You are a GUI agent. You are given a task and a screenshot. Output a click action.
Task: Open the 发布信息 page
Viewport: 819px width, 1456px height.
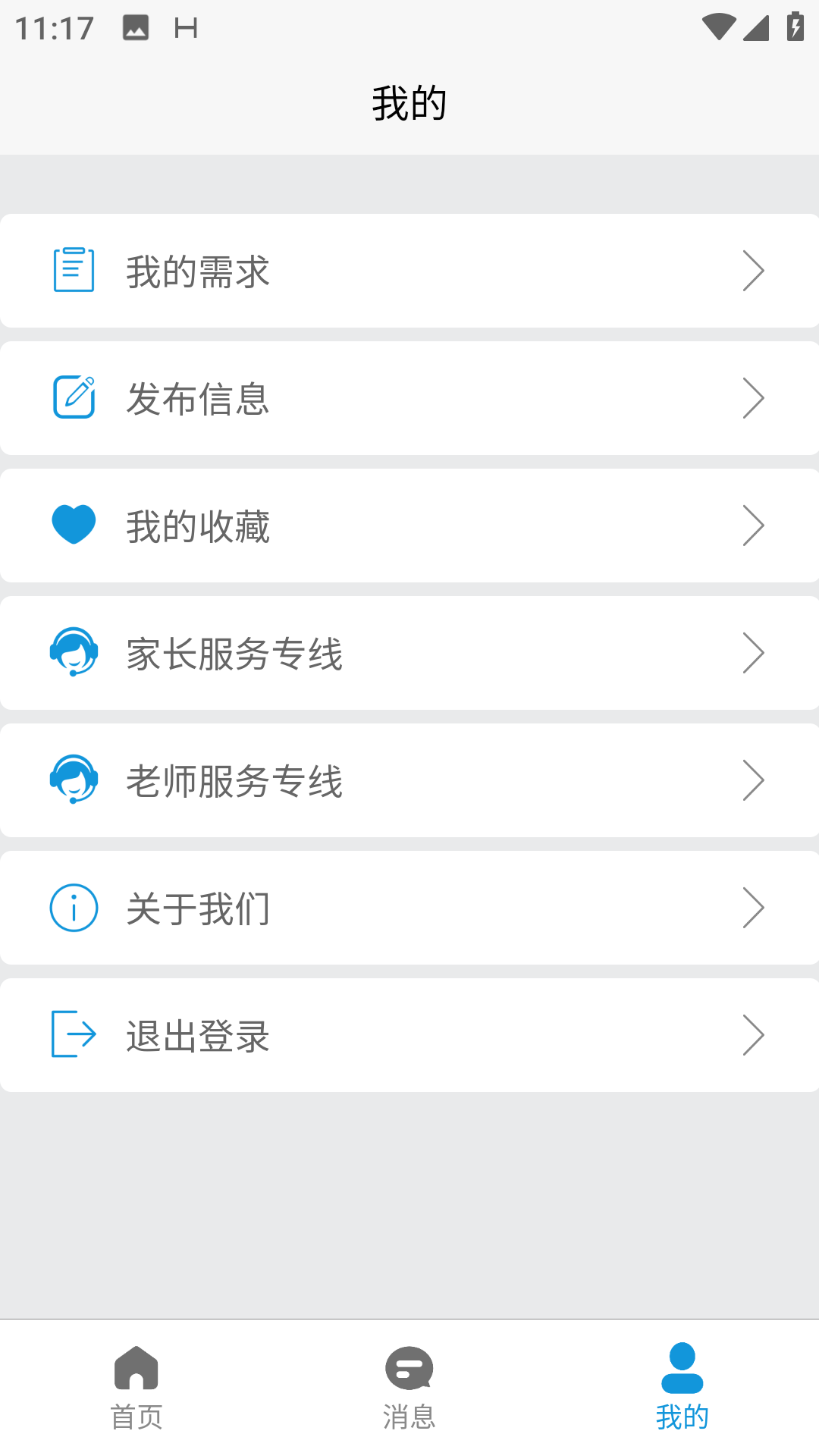pyautogui.click(x=409, y=397)
